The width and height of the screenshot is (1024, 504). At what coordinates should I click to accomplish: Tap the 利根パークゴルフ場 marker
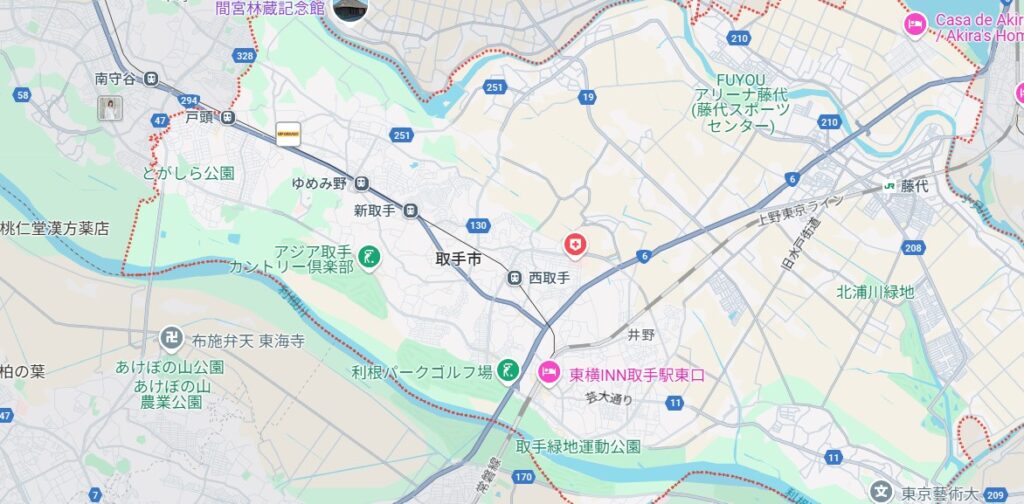click(508, 372)
